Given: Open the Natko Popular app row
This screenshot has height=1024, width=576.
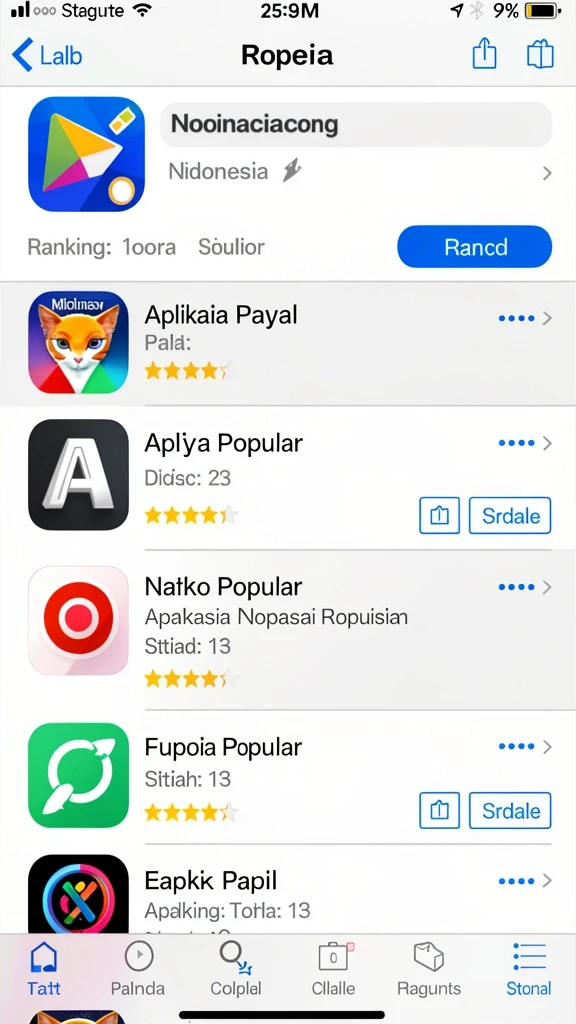Looking at the screenshot, I should [288, 630].
